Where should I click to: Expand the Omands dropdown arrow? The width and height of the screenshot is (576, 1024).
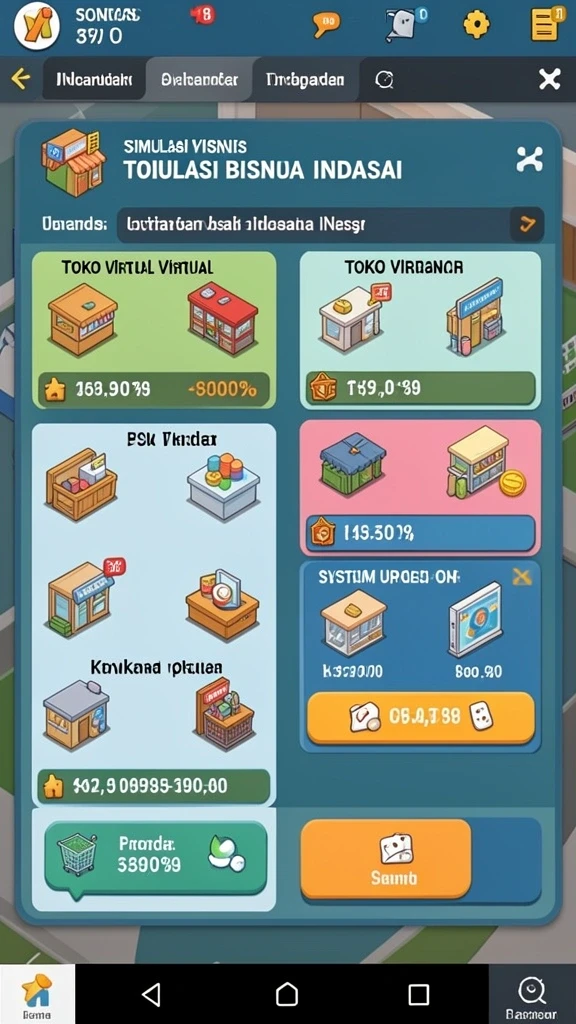(x=527, y=225)
